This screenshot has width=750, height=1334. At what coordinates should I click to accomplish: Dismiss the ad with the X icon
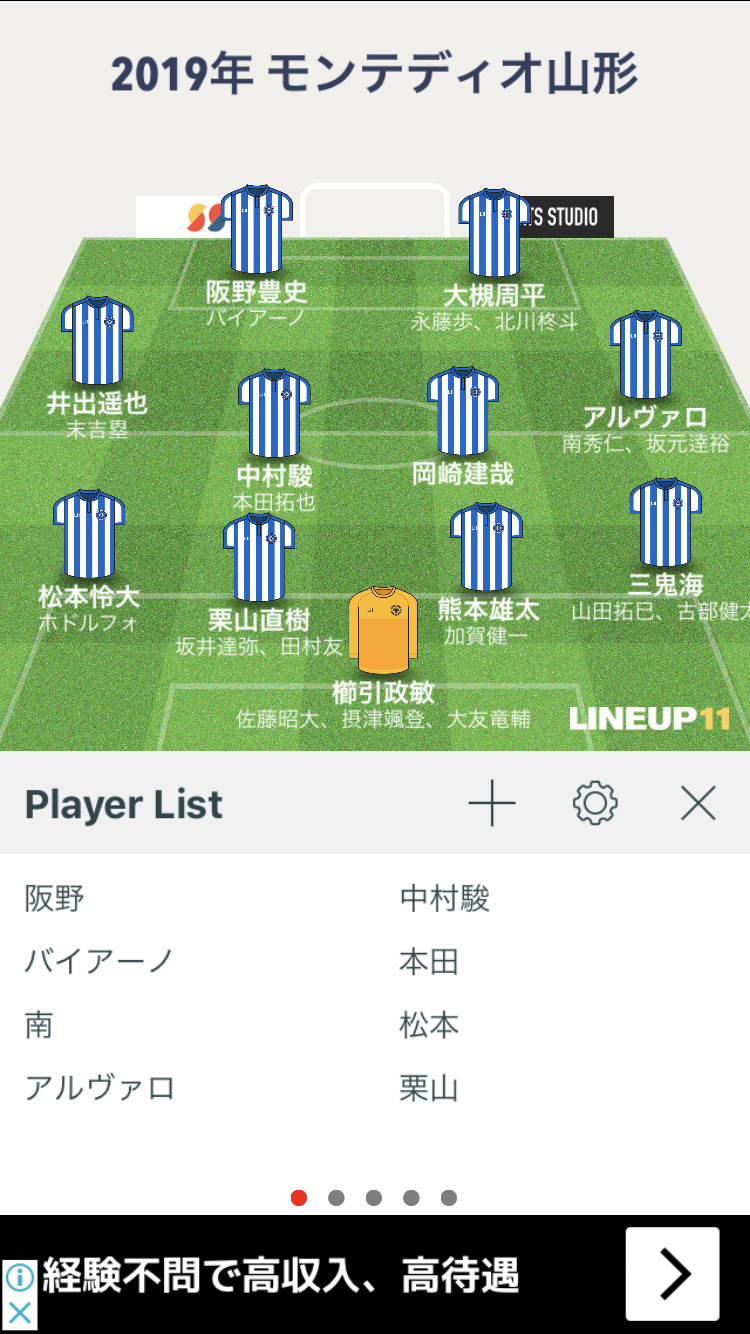click(20, 1312)
